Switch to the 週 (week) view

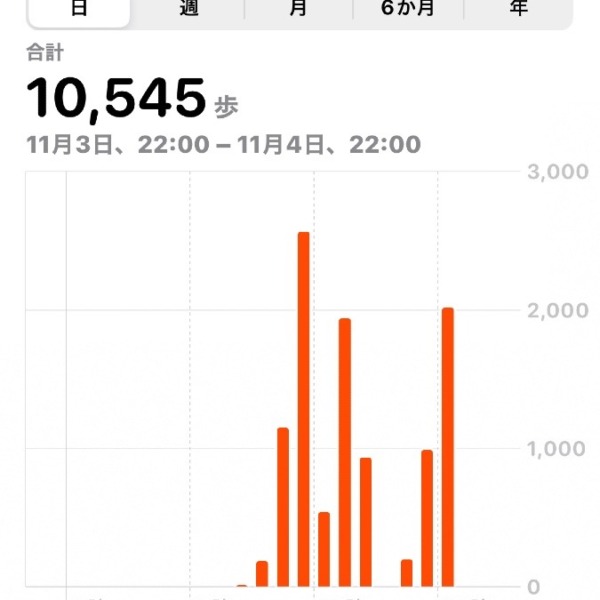(x=189, y=9)
